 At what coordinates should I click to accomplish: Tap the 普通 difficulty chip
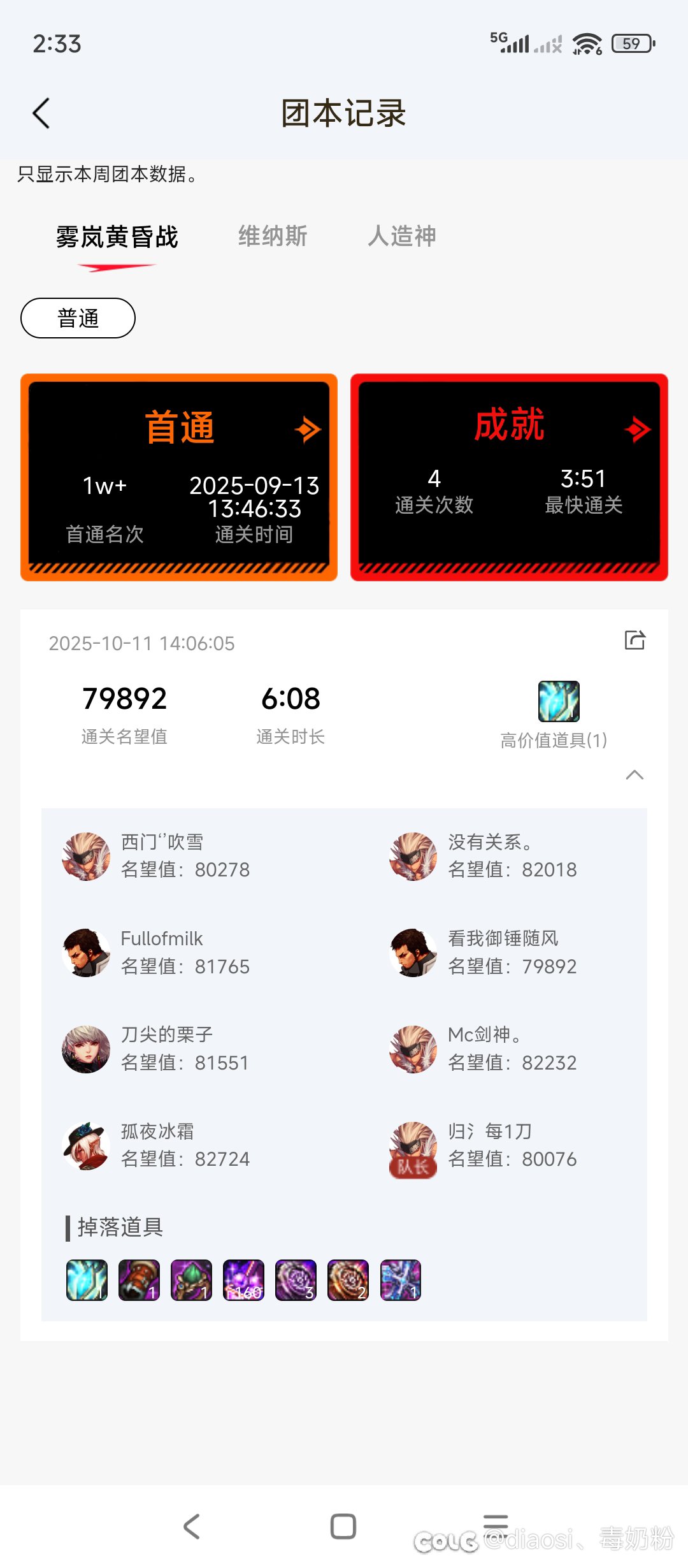point(78,318)
